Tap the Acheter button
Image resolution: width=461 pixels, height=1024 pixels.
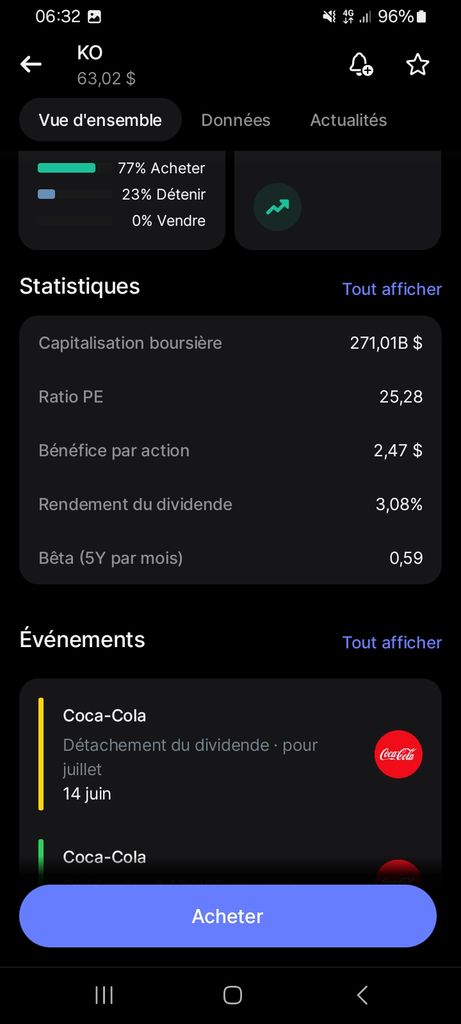[227, 916]
